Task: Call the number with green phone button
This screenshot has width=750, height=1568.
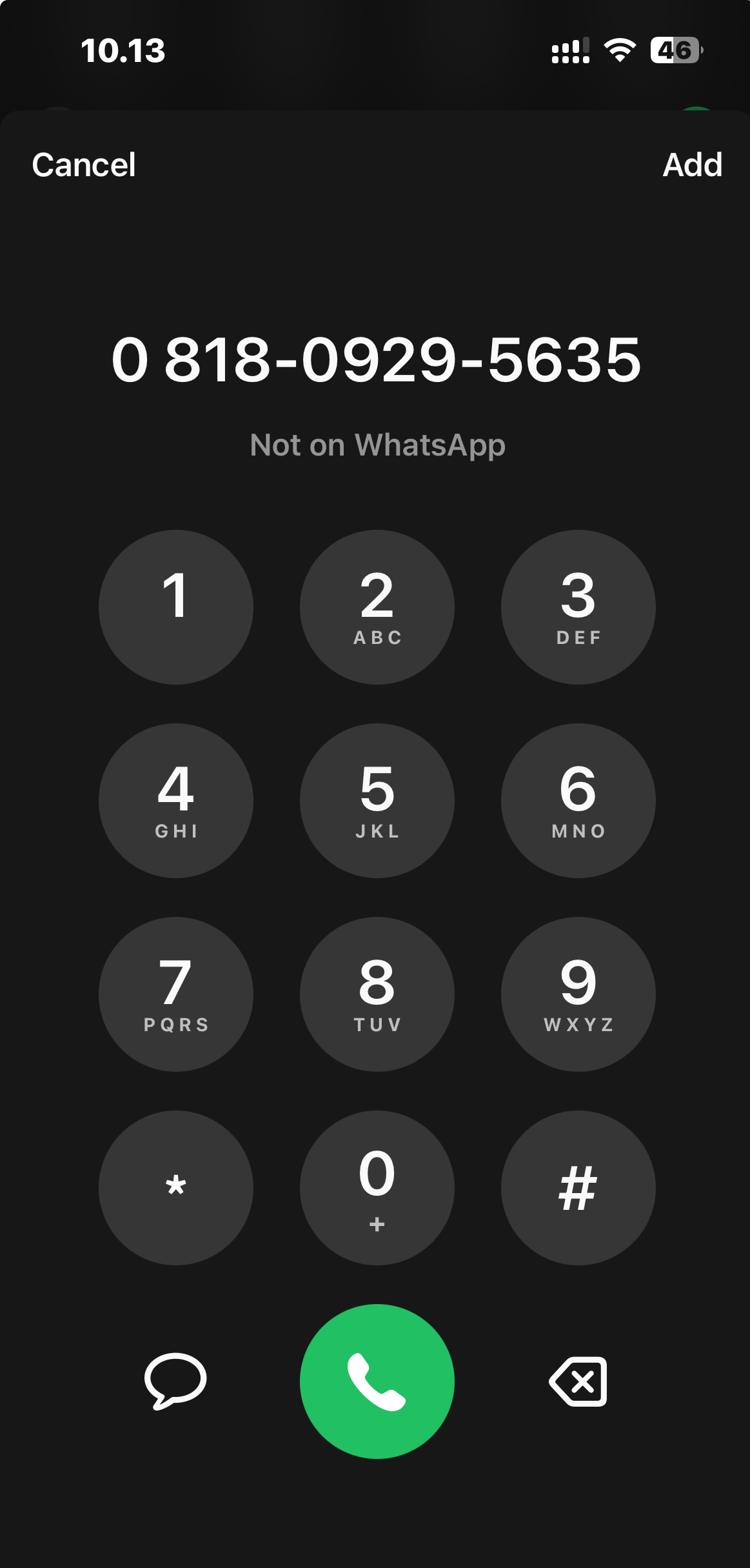Action: coord(377,1382)
